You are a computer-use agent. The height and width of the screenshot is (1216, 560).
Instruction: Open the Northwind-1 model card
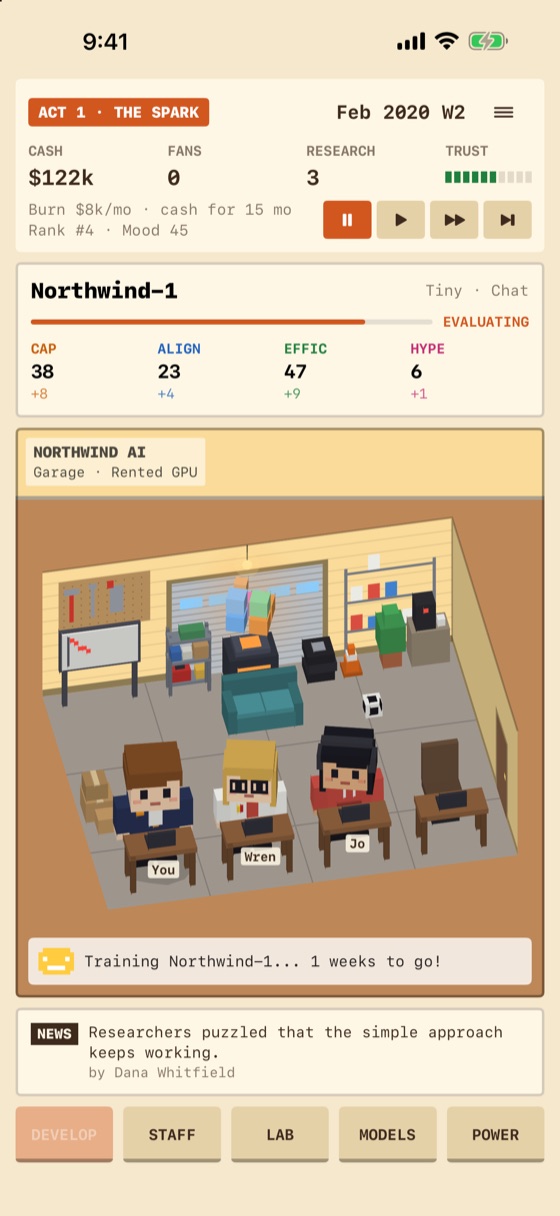tap(280, 340)
